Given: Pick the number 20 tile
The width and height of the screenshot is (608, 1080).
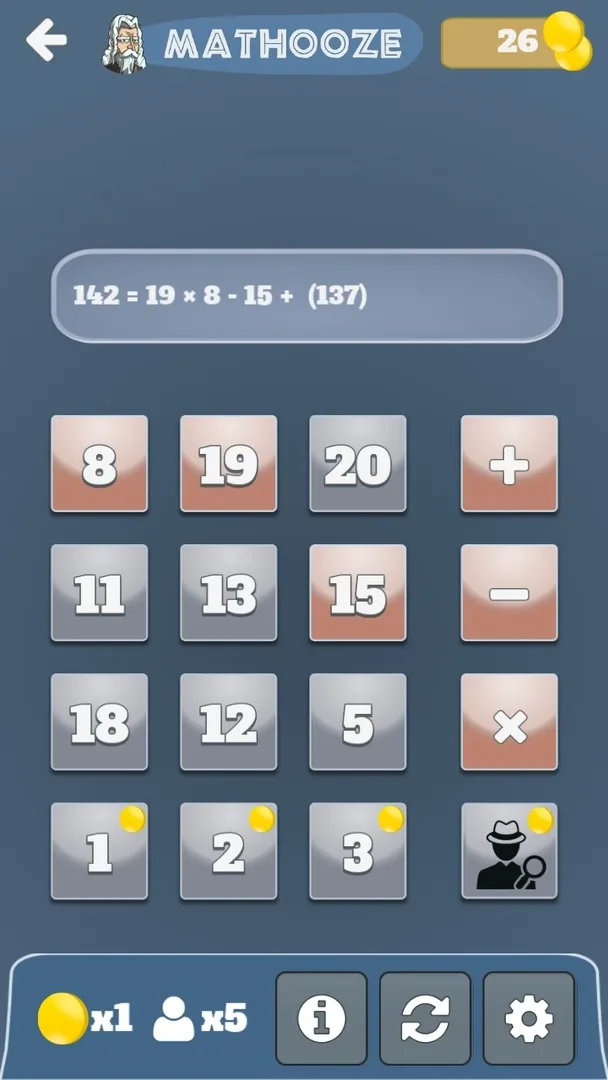Looking at the screenshot, I should [358, 464].
